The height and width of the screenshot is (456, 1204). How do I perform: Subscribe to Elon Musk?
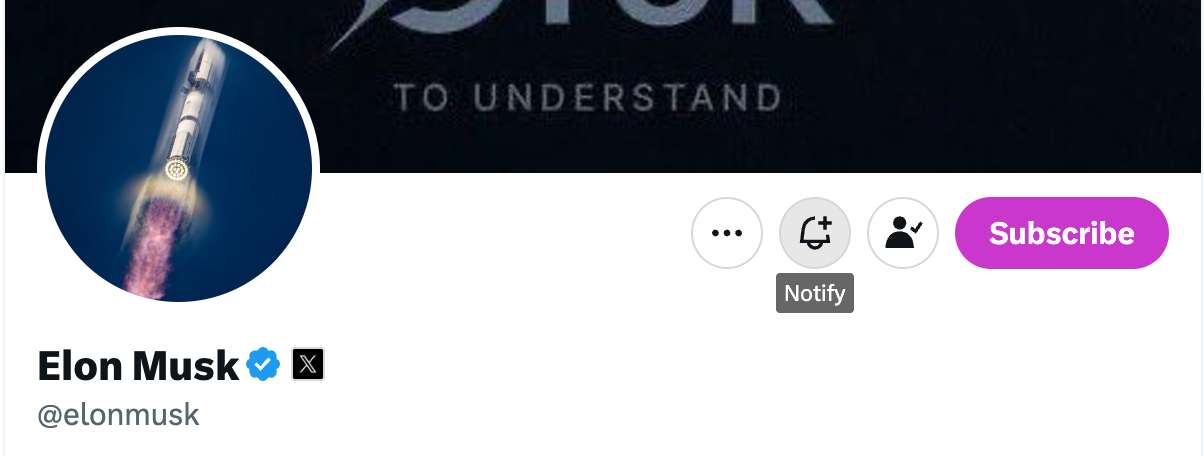1062,233
